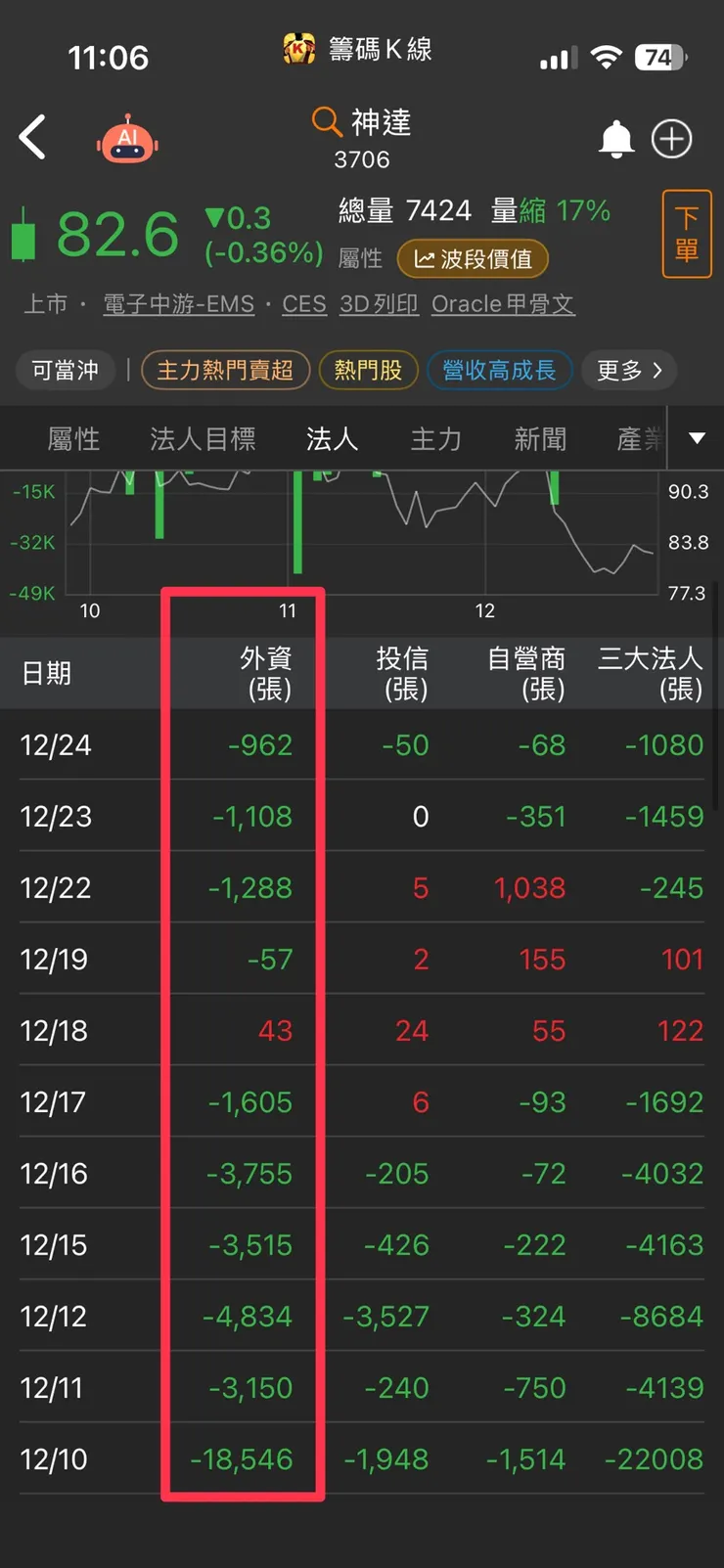Expand 主力熱門賣超 details
724x1568 pixels.
pyautogui.click(x=226, y=370)
